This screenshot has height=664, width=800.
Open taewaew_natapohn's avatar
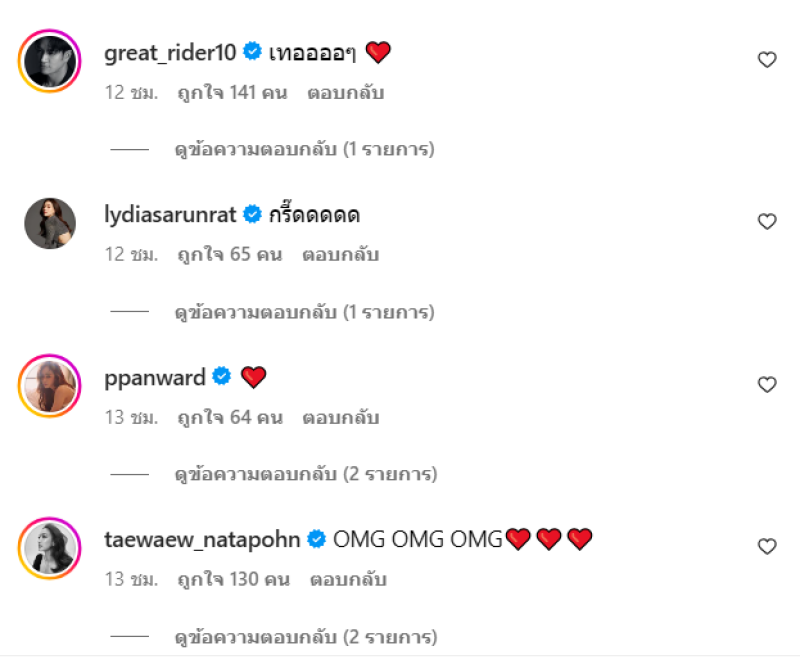click(x=49, y=548)
